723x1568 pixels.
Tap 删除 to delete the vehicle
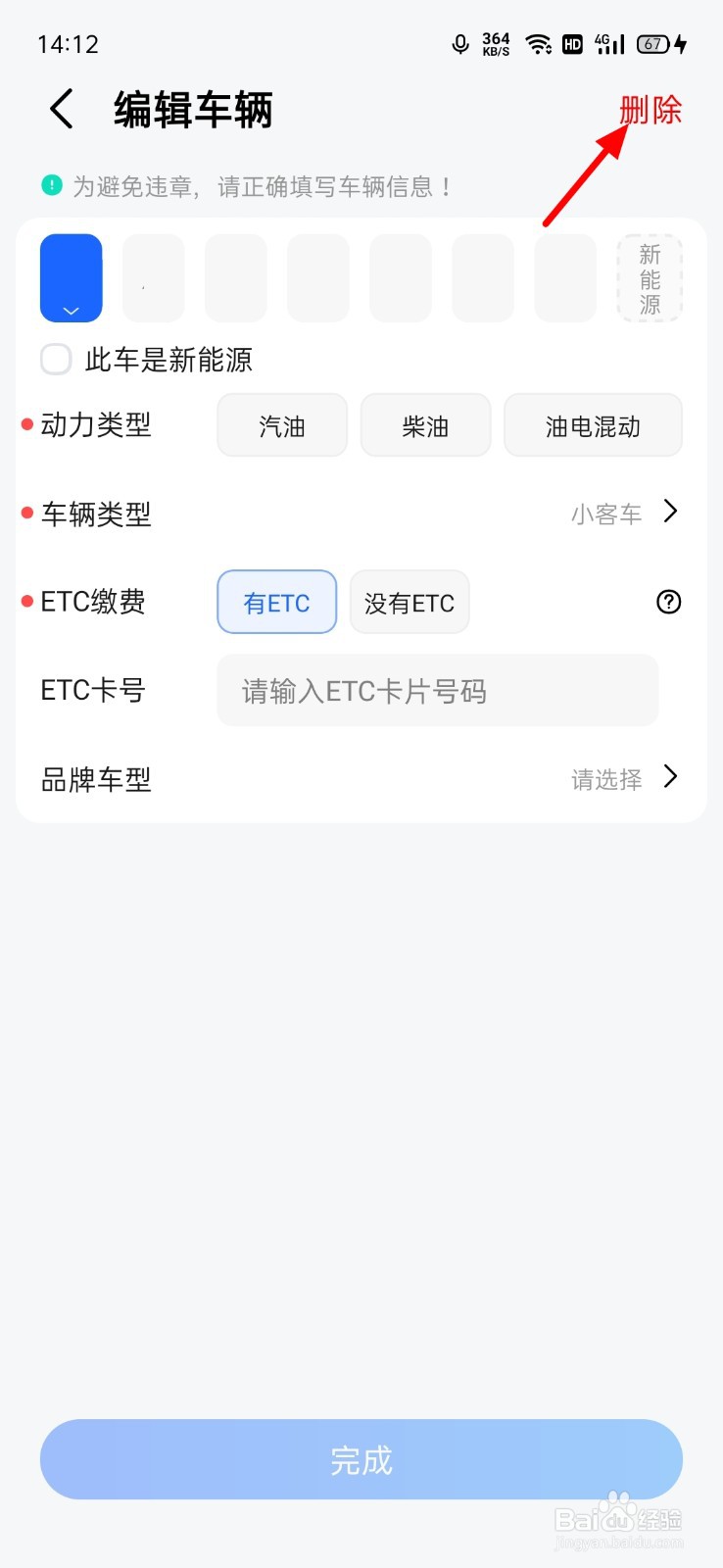[x=651, y=110]
